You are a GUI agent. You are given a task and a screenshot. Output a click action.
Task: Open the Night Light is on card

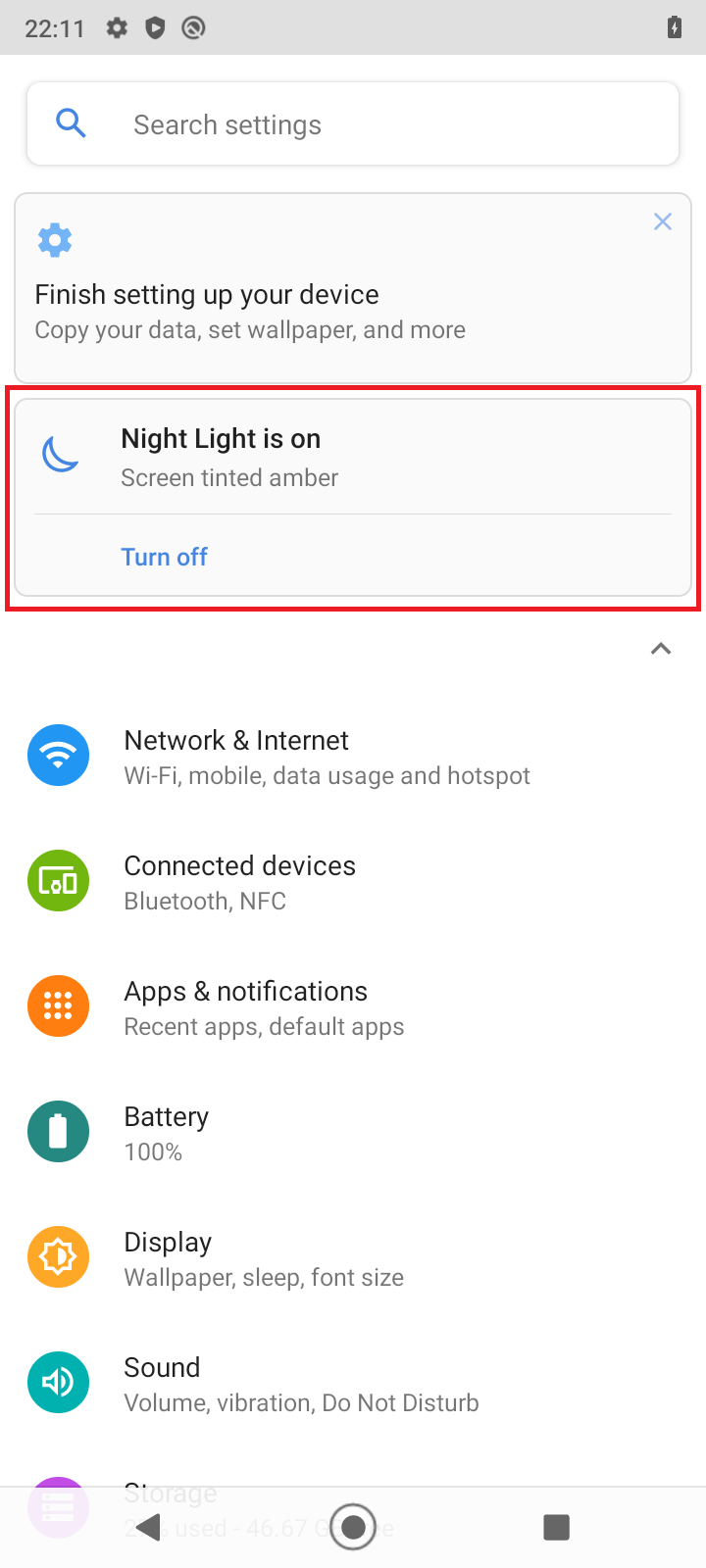[353, 458]
